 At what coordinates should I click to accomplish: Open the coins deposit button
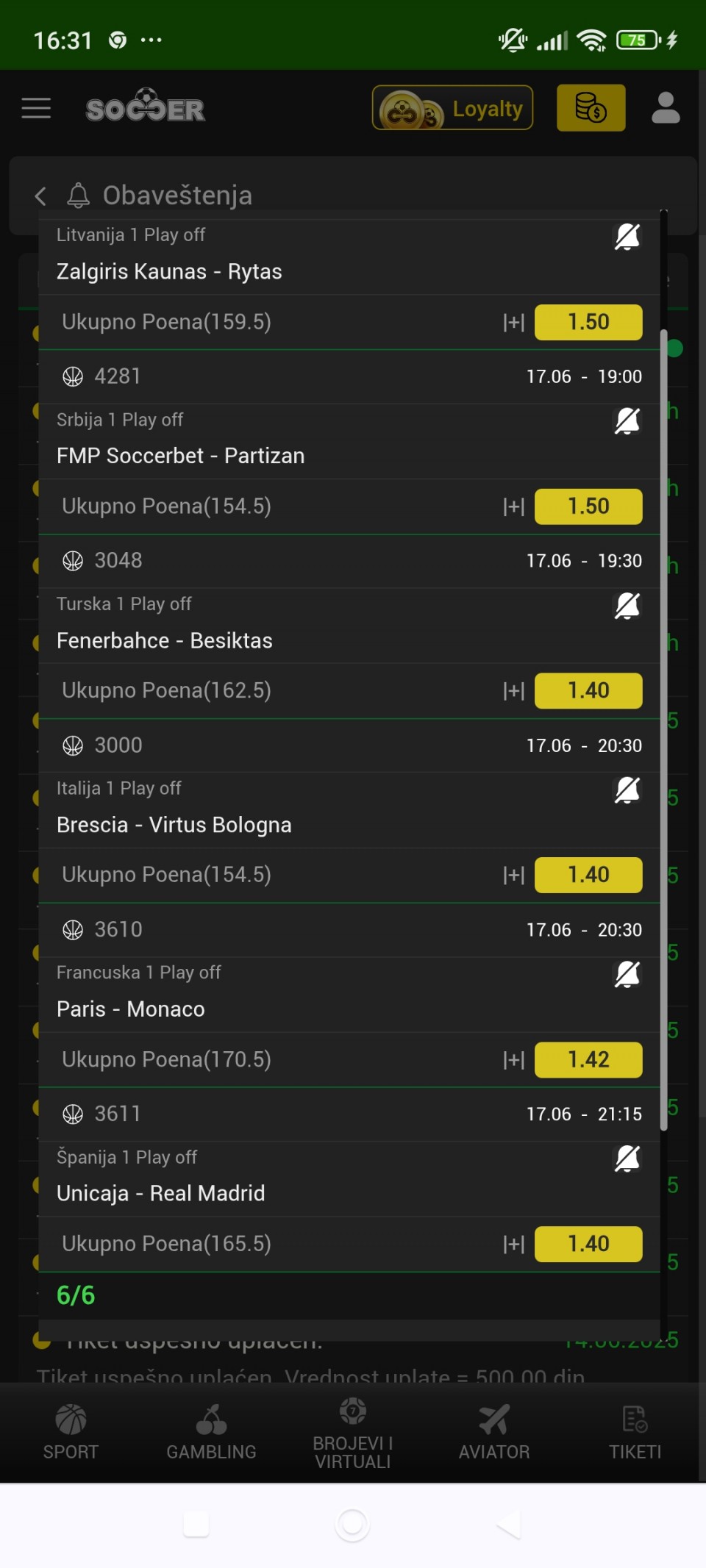[591, 108]
